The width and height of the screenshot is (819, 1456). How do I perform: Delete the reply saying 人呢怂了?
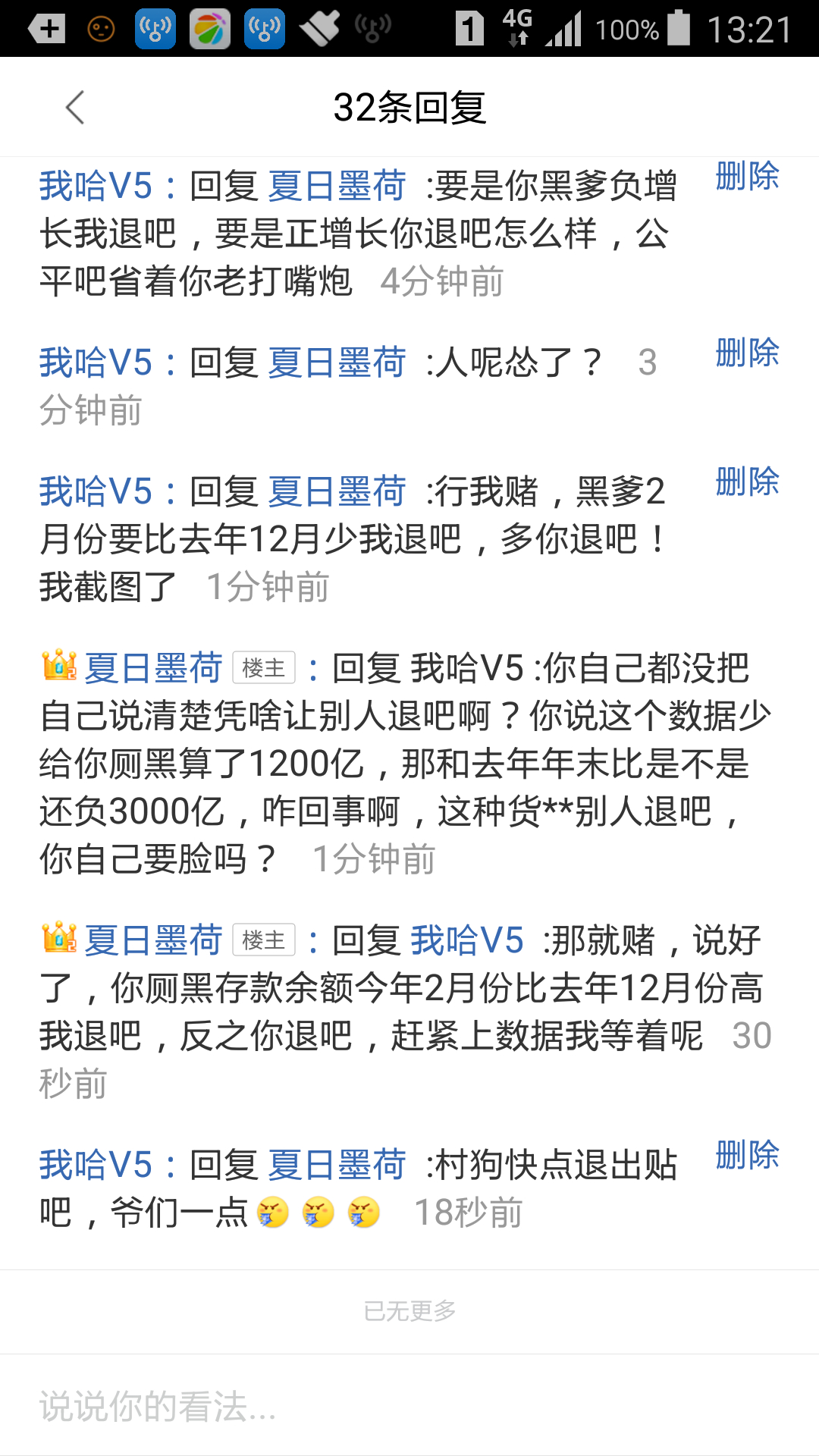tap(747, 353)
